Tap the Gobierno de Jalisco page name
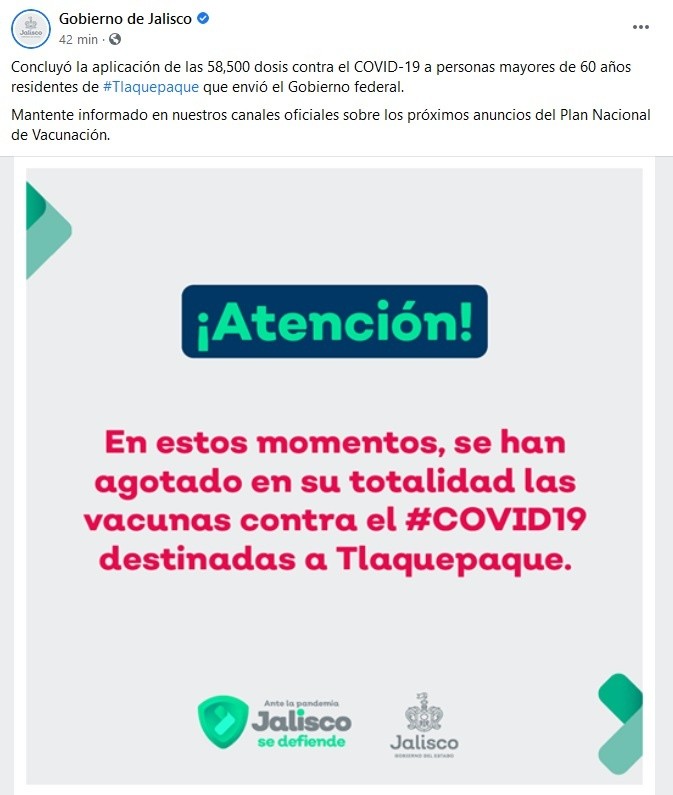 coord(125,19)
